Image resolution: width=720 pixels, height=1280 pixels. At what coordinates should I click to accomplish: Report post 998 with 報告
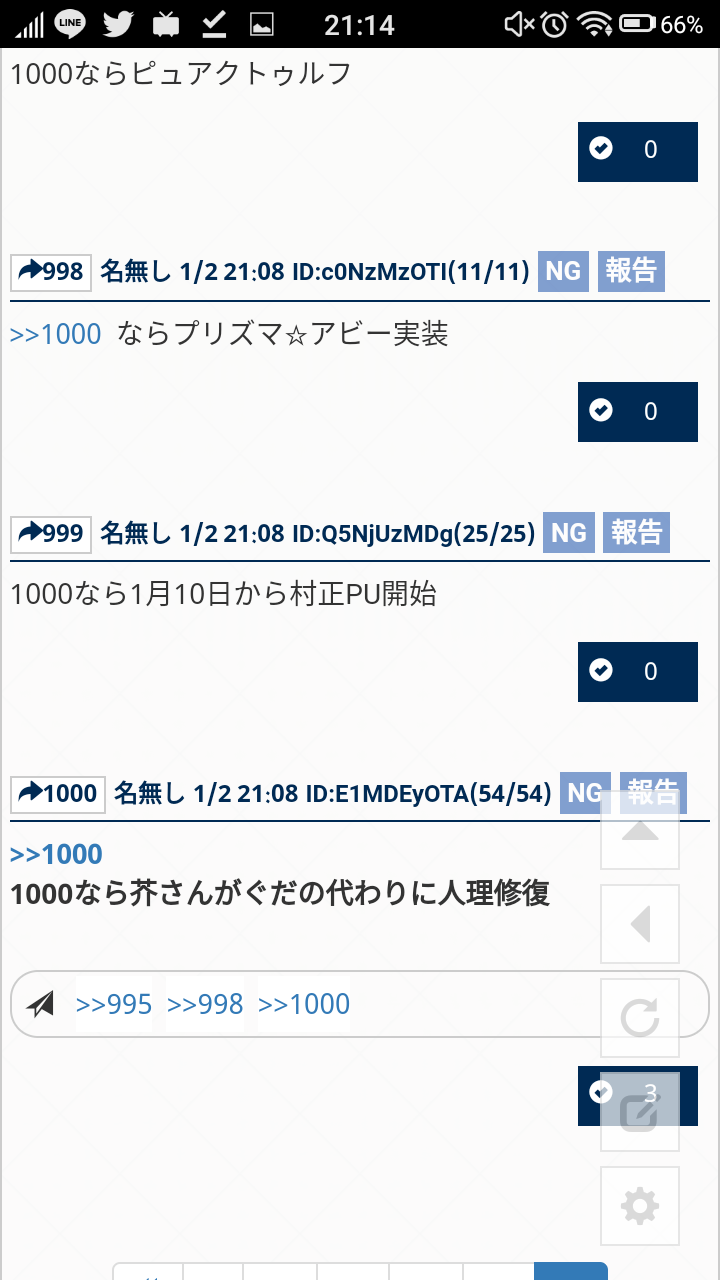631,271
